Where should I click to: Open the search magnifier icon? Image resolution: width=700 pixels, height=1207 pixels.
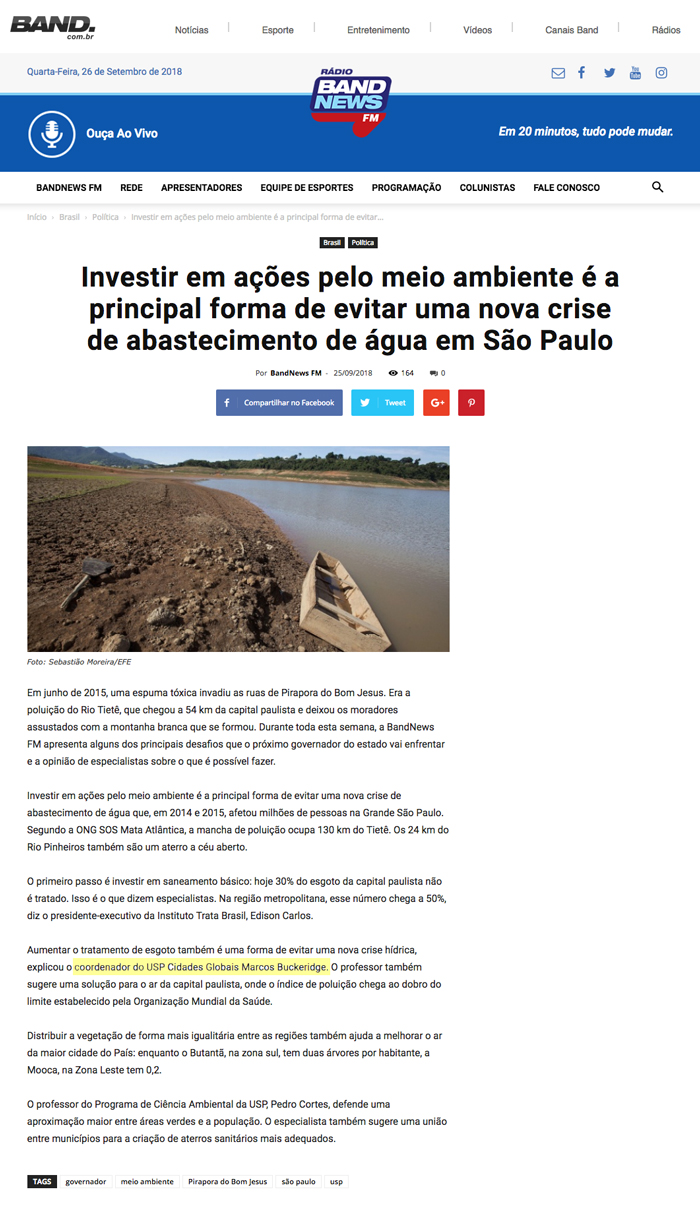click(x=657, y=187)
